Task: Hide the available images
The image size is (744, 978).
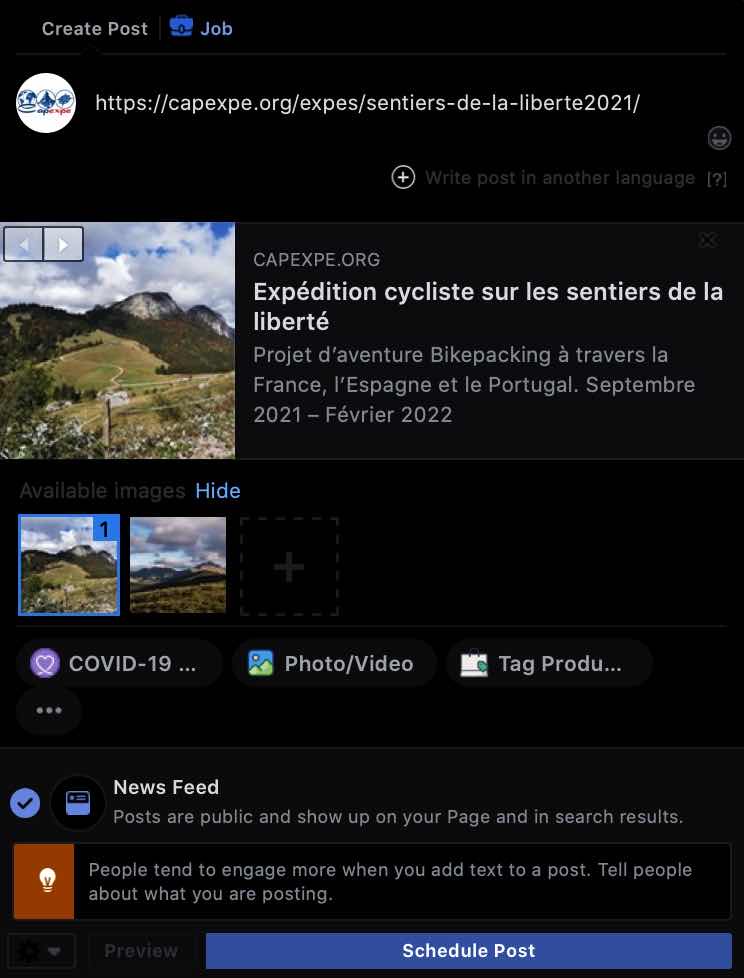Action: [x=218, y=491]
